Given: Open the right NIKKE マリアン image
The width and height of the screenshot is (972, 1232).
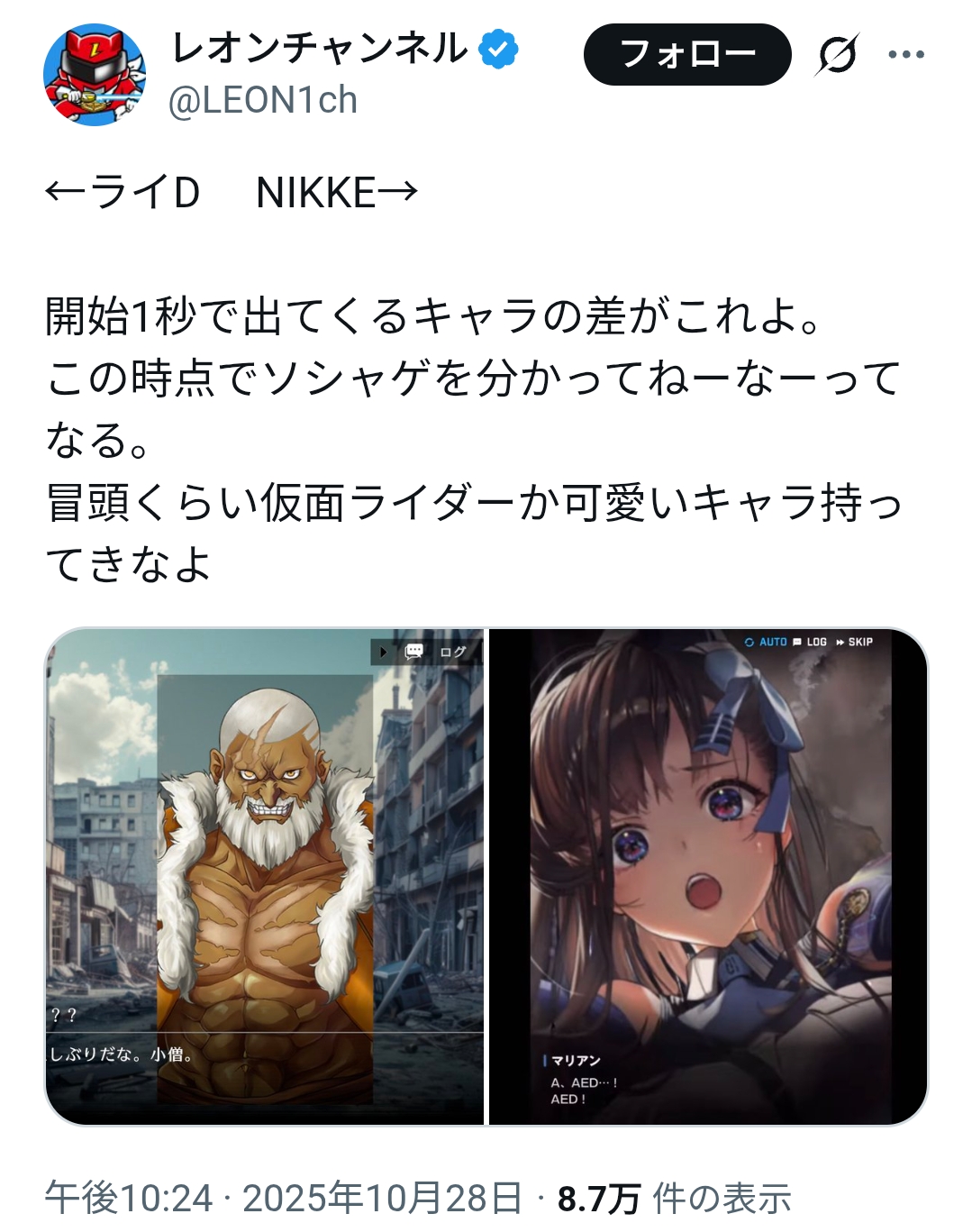Looking at the screenshot, I should pos(708,876).
